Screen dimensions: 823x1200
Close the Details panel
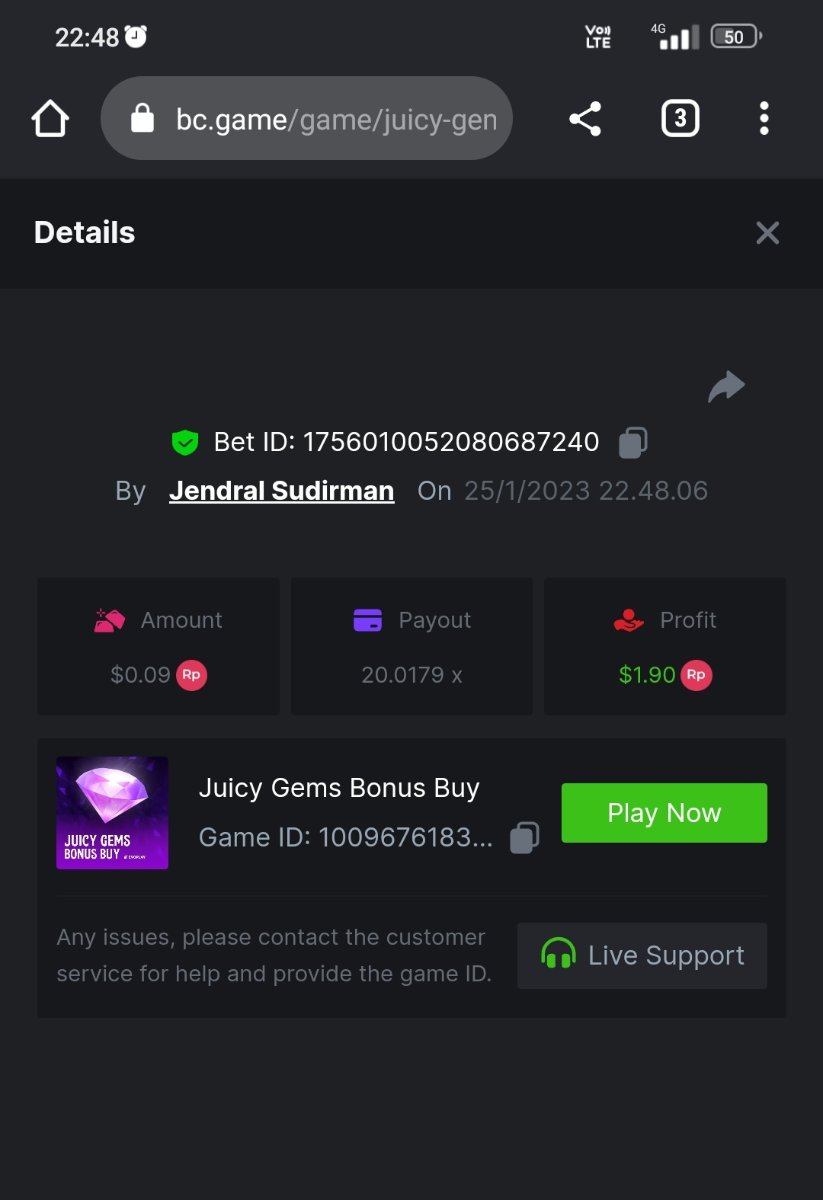(767, 233)
